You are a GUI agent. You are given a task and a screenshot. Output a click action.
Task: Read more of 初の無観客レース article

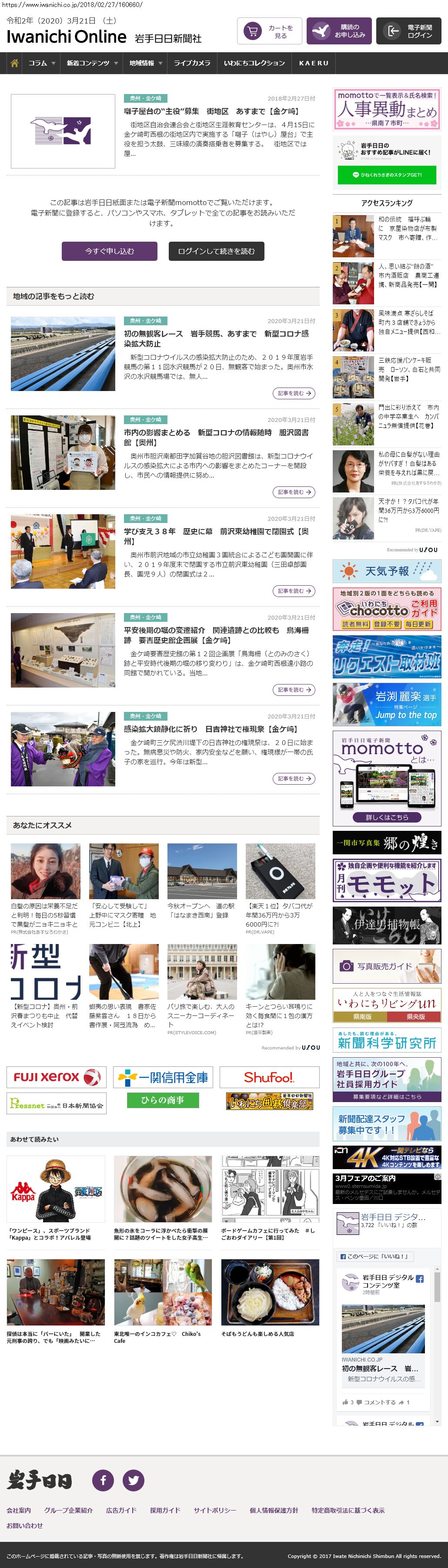294,393
